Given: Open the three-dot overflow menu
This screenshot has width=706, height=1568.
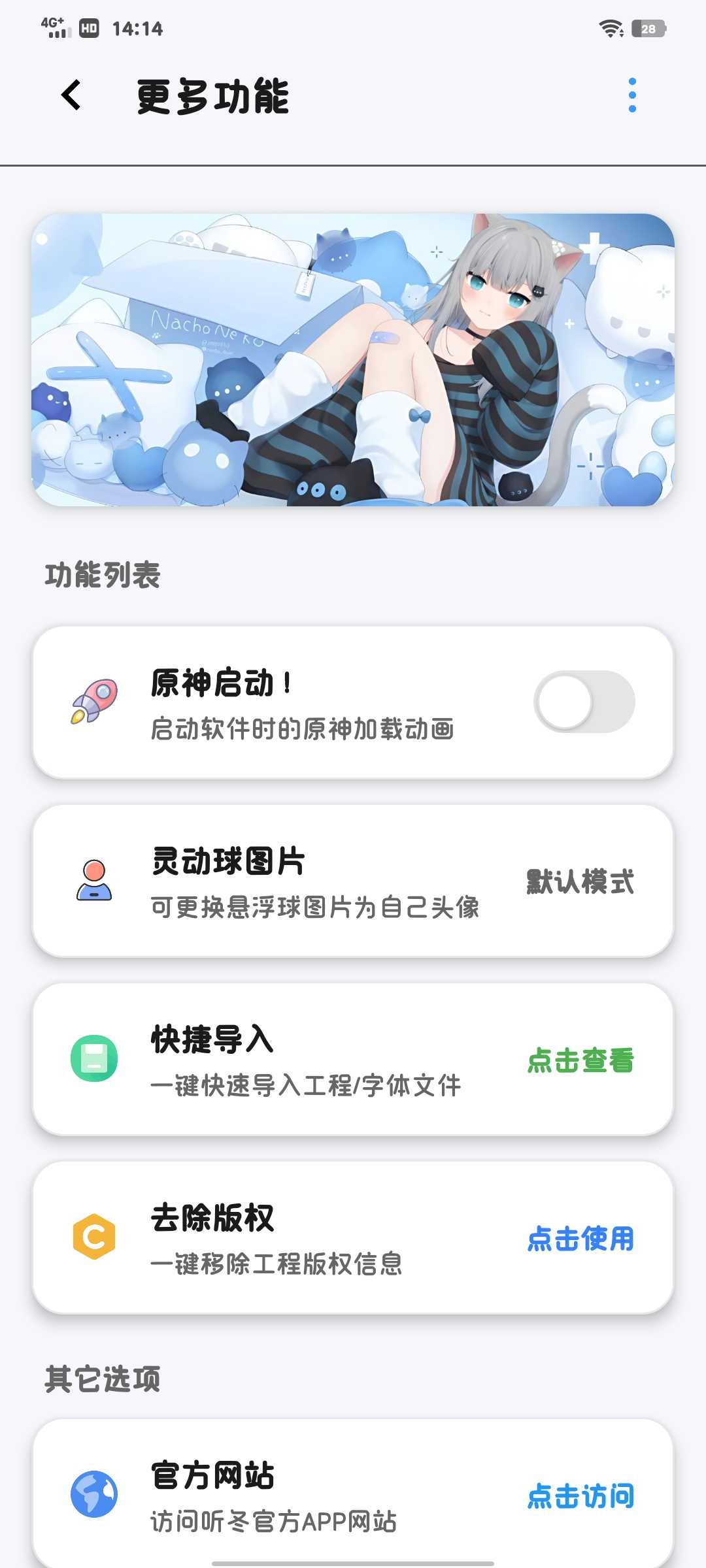Looking at the screenshot, I should (631, 95).
